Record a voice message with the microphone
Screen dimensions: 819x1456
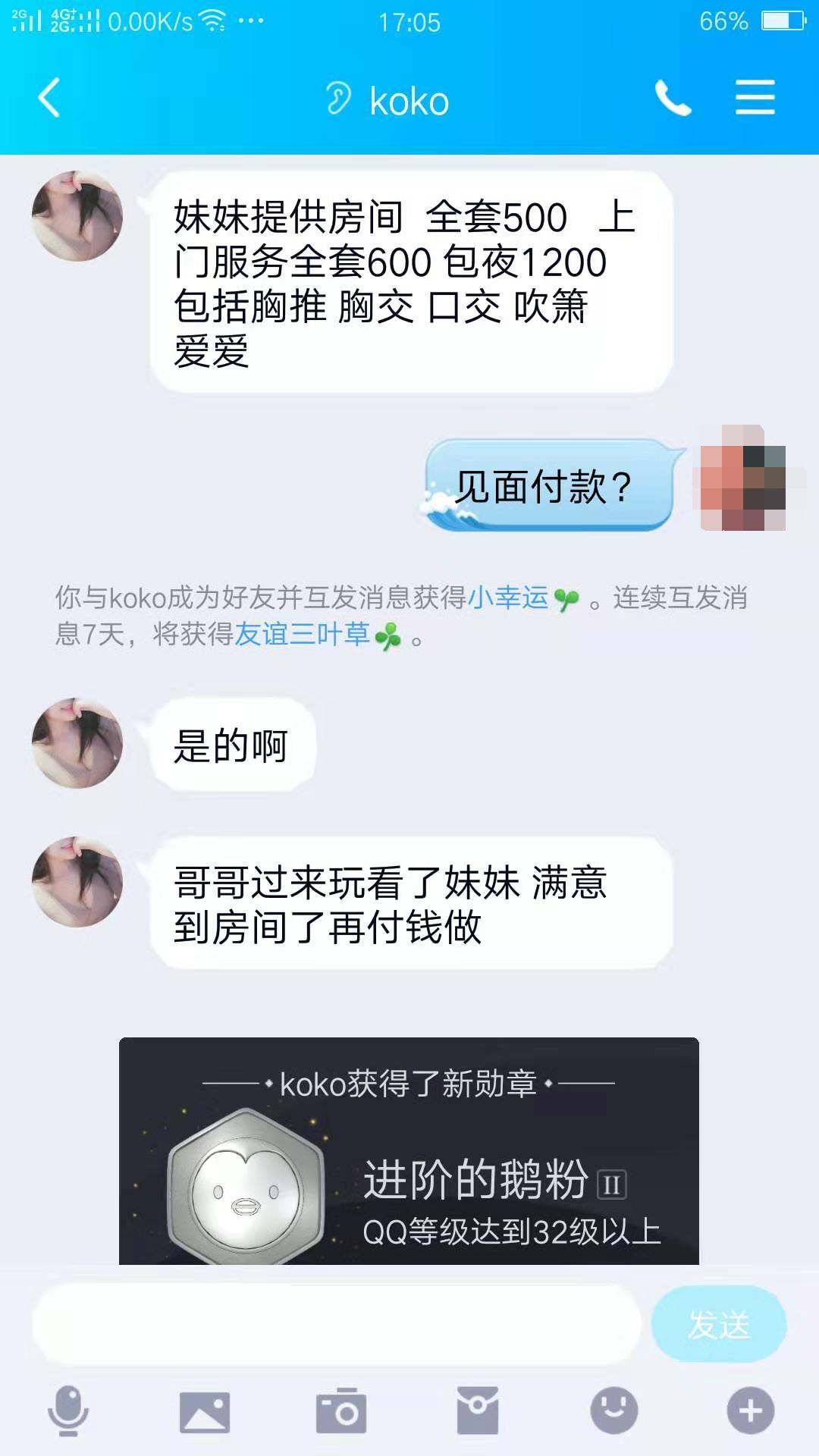(x=68, y=1411)
